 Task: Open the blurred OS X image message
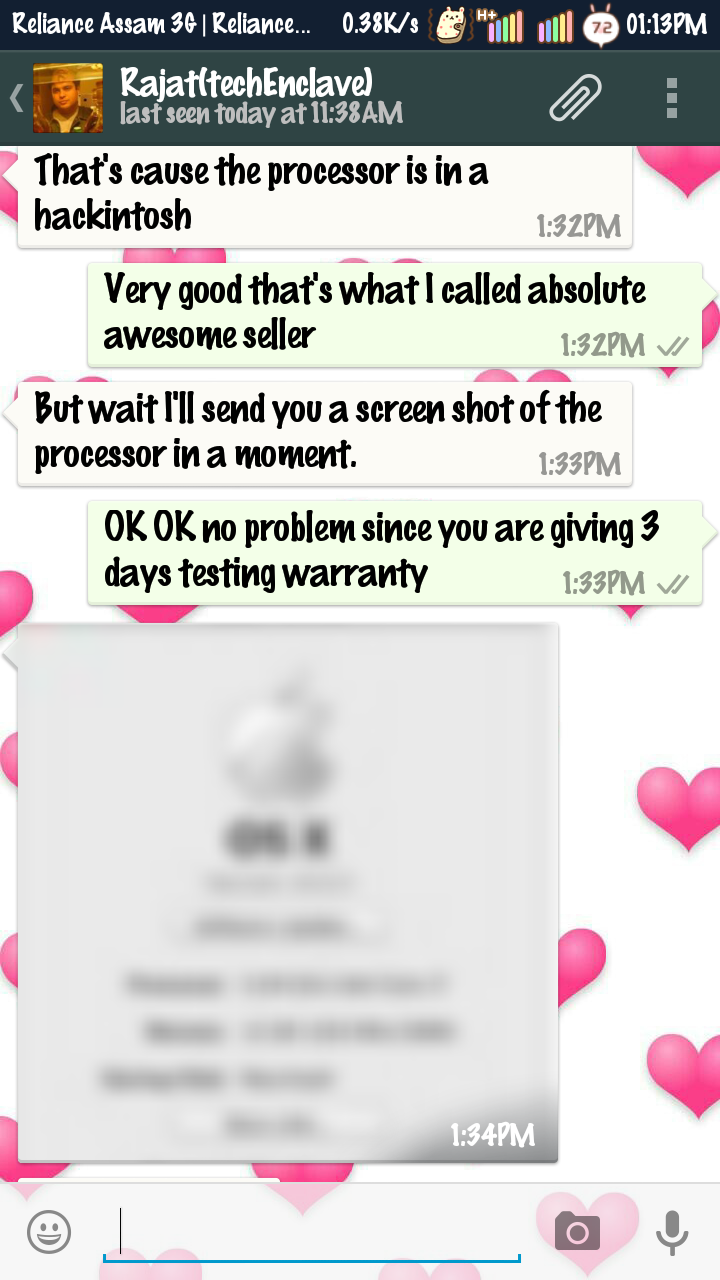(x=288, y=893)
